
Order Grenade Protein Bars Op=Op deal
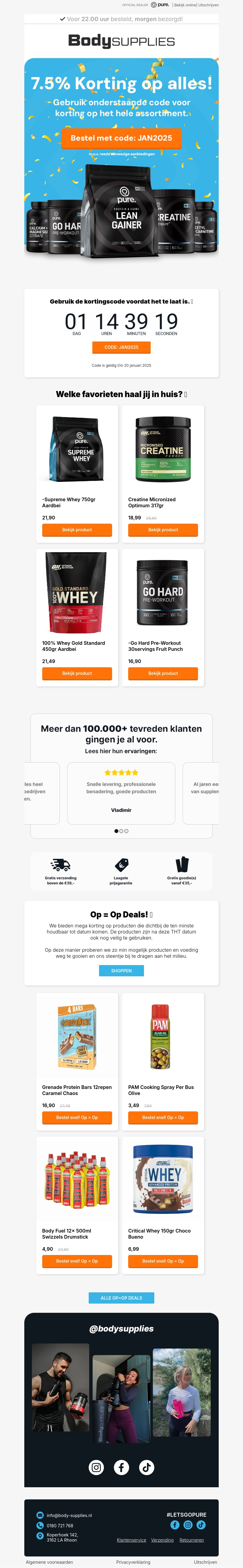point(77,1117)
